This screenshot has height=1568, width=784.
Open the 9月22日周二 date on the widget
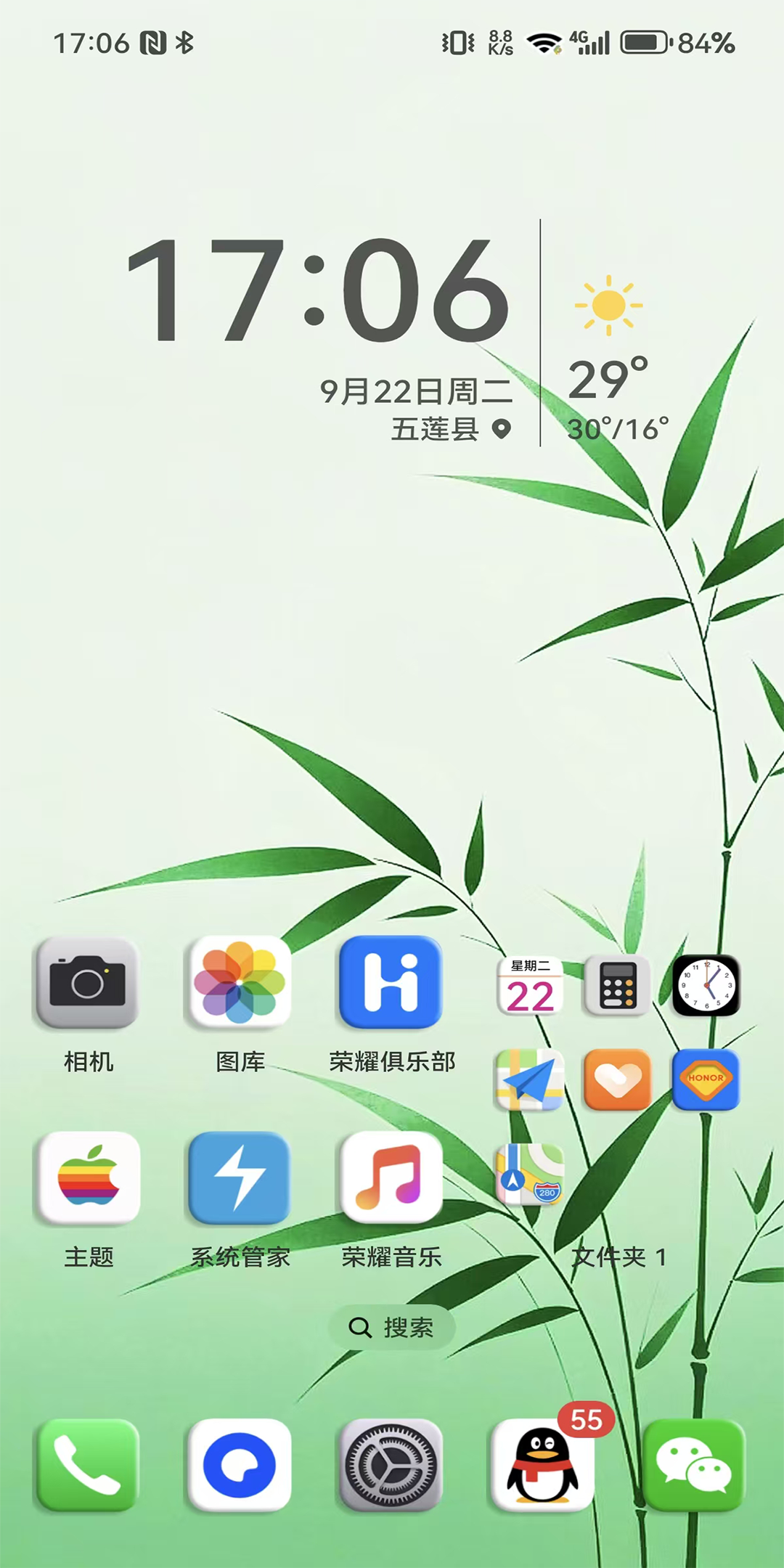[x=417, y=391]
